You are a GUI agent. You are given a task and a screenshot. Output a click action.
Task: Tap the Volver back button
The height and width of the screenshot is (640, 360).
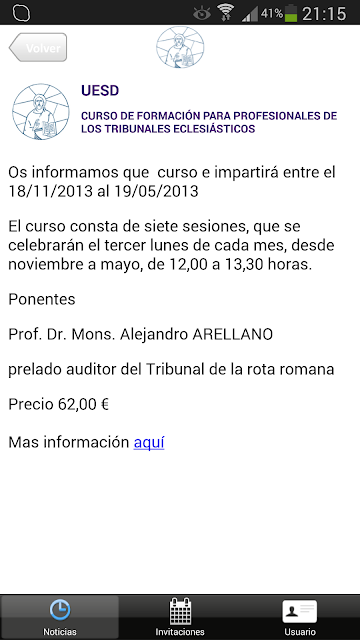tap(38, 48)
